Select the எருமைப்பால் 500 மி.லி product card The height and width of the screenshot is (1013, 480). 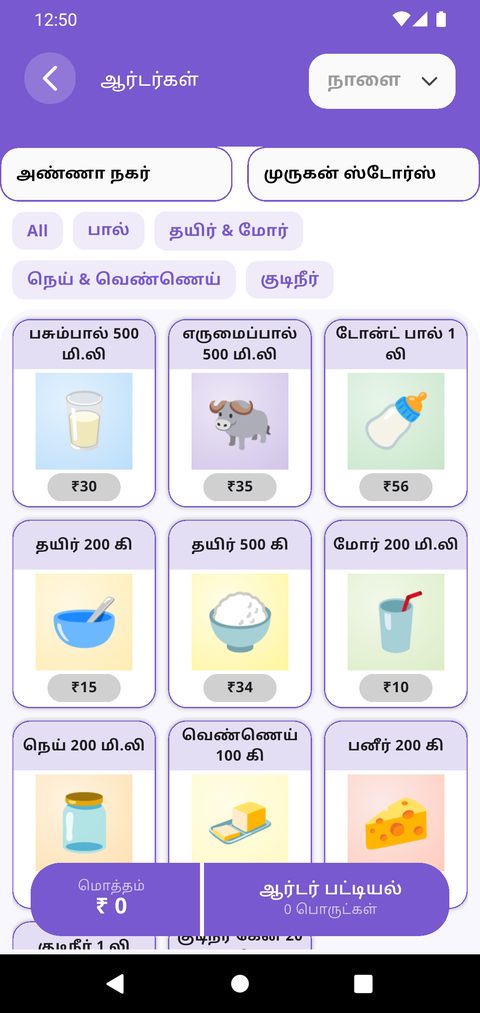coord(240,413)
